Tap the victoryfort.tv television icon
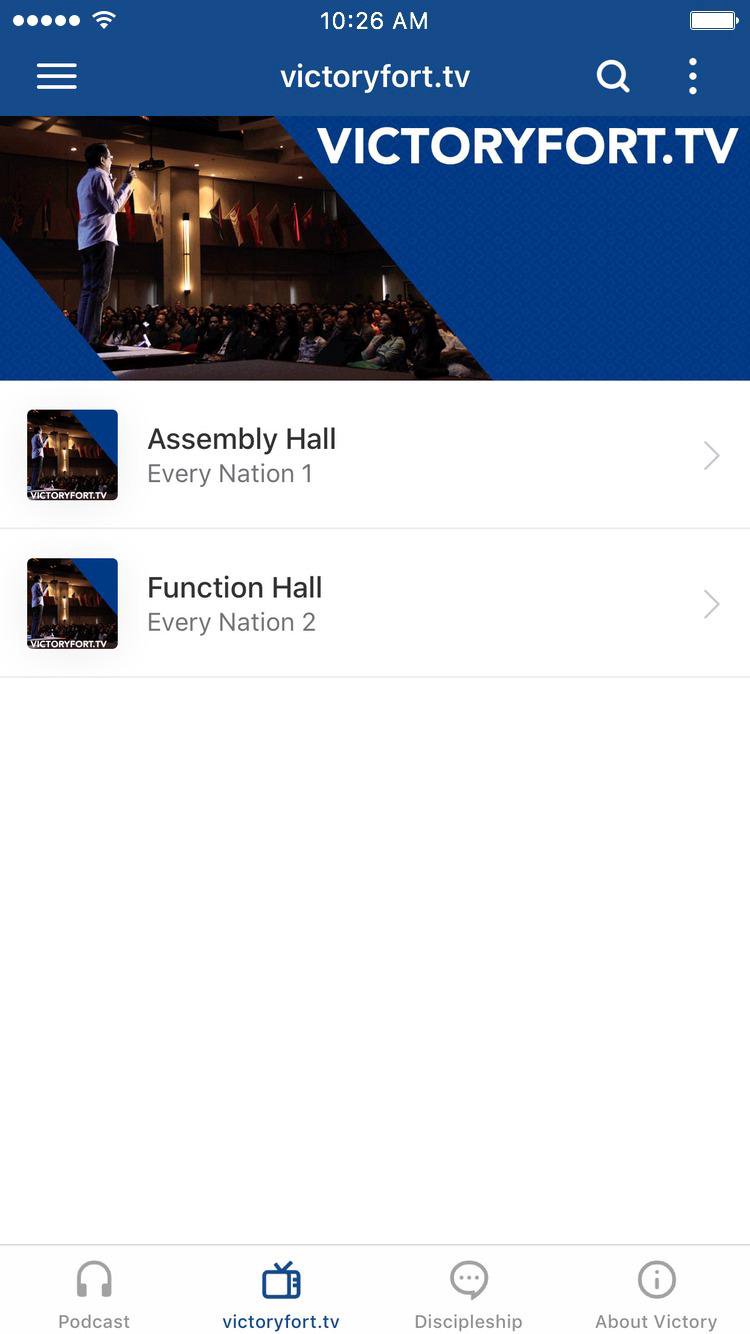This screenshot has height=1334, width=750. [x=280, y=1277]
